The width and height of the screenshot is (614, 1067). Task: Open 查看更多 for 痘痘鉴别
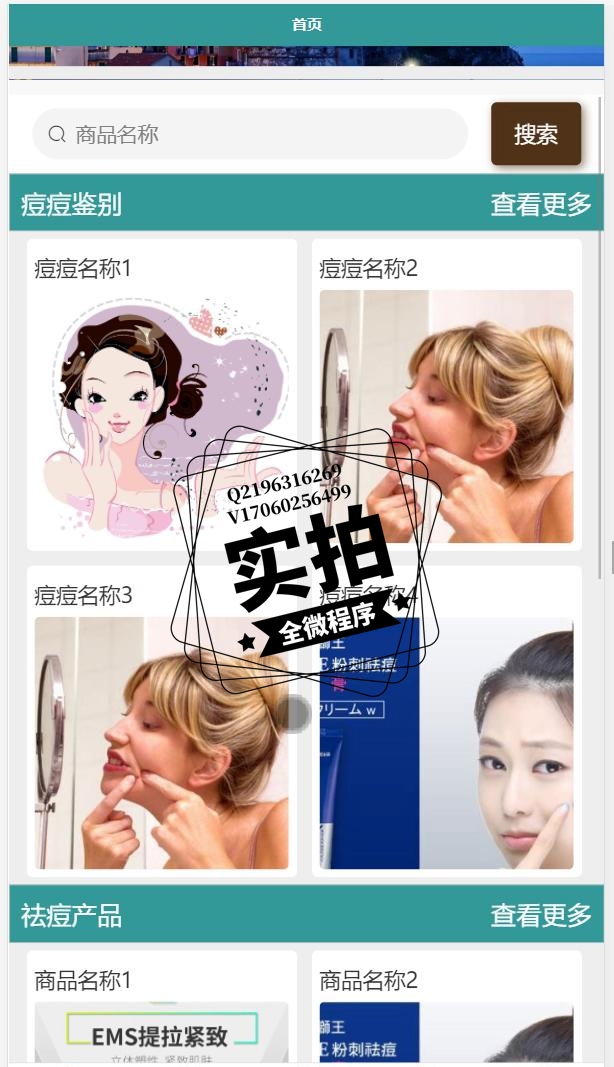pos(541,204)
